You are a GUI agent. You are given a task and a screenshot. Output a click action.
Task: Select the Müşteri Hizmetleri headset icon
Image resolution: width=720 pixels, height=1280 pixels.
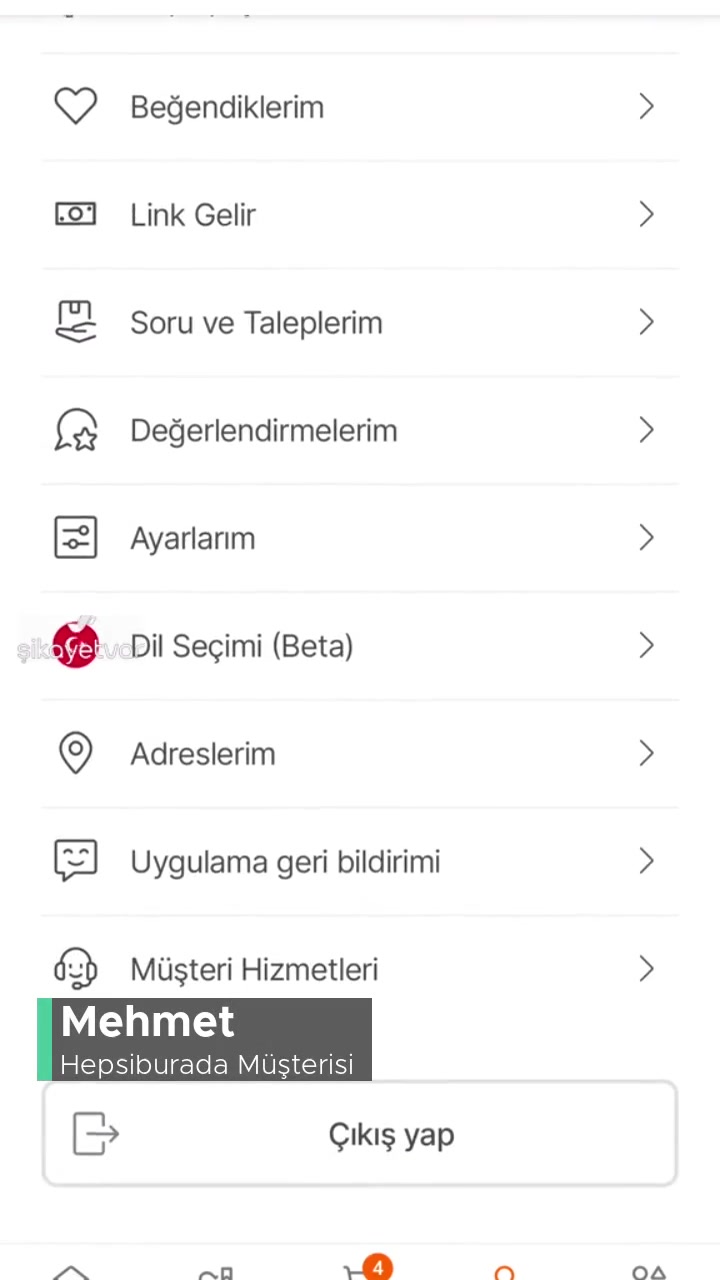[76, 968]
